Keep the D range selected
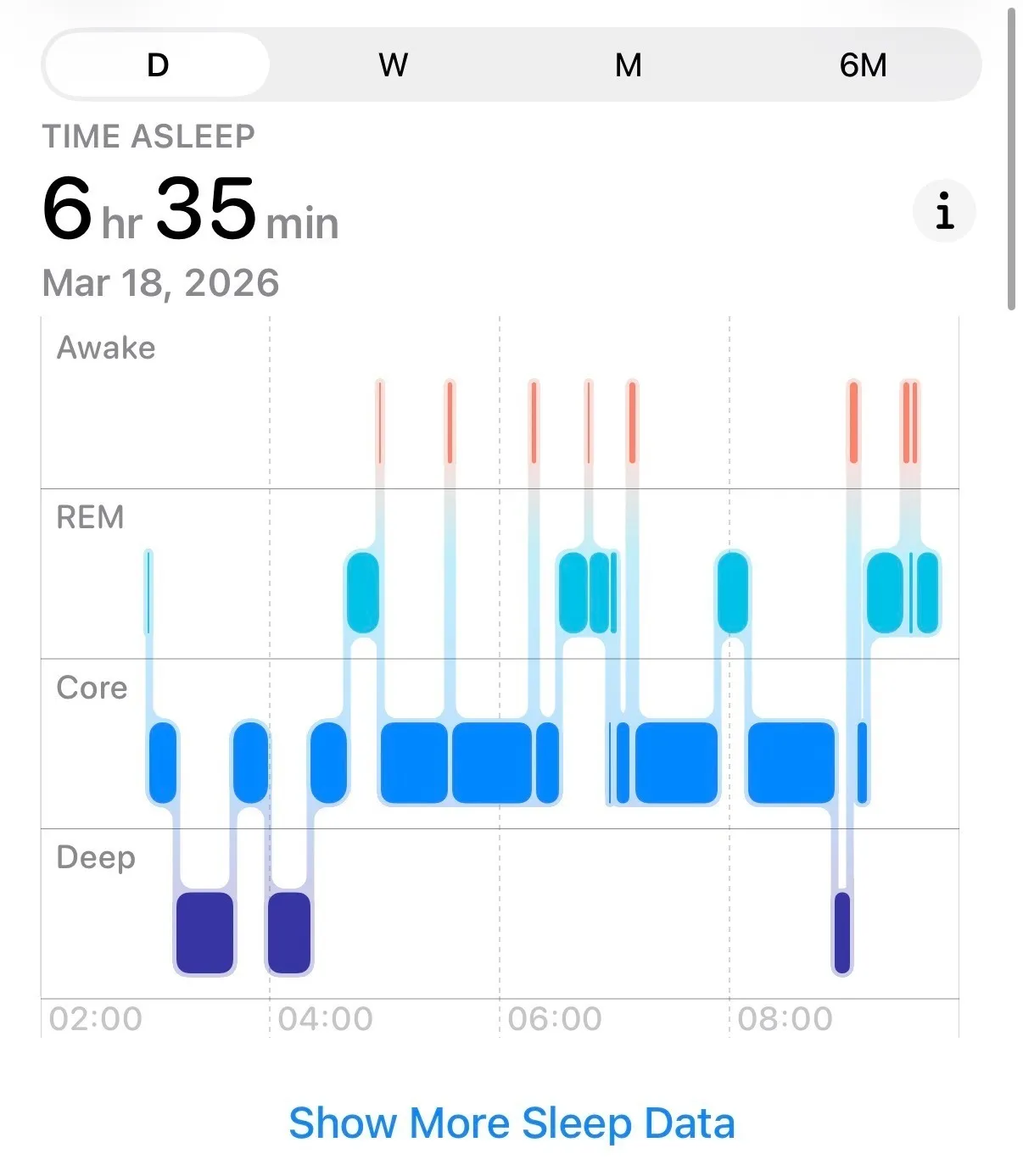Viewport: 1023px width, 1176px height. pyautogui.click(x=157, y=64)
